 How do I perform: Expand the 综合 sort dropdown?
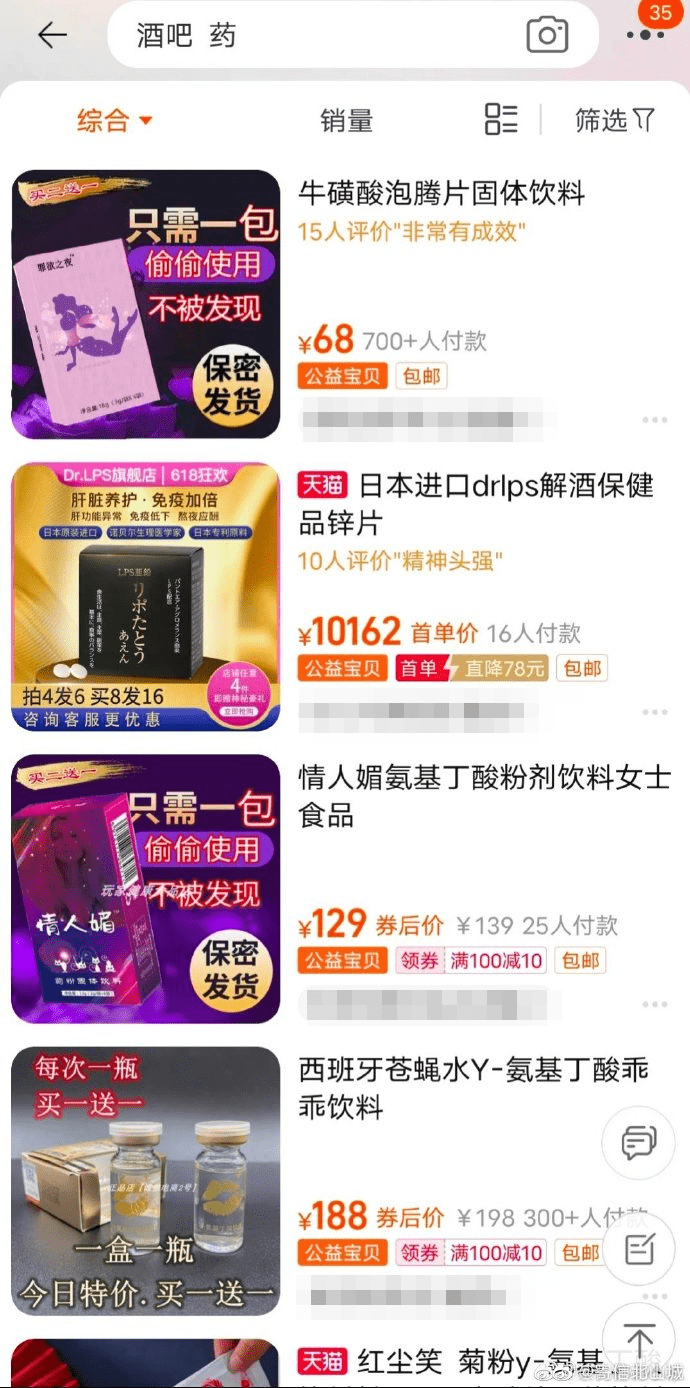114,121
